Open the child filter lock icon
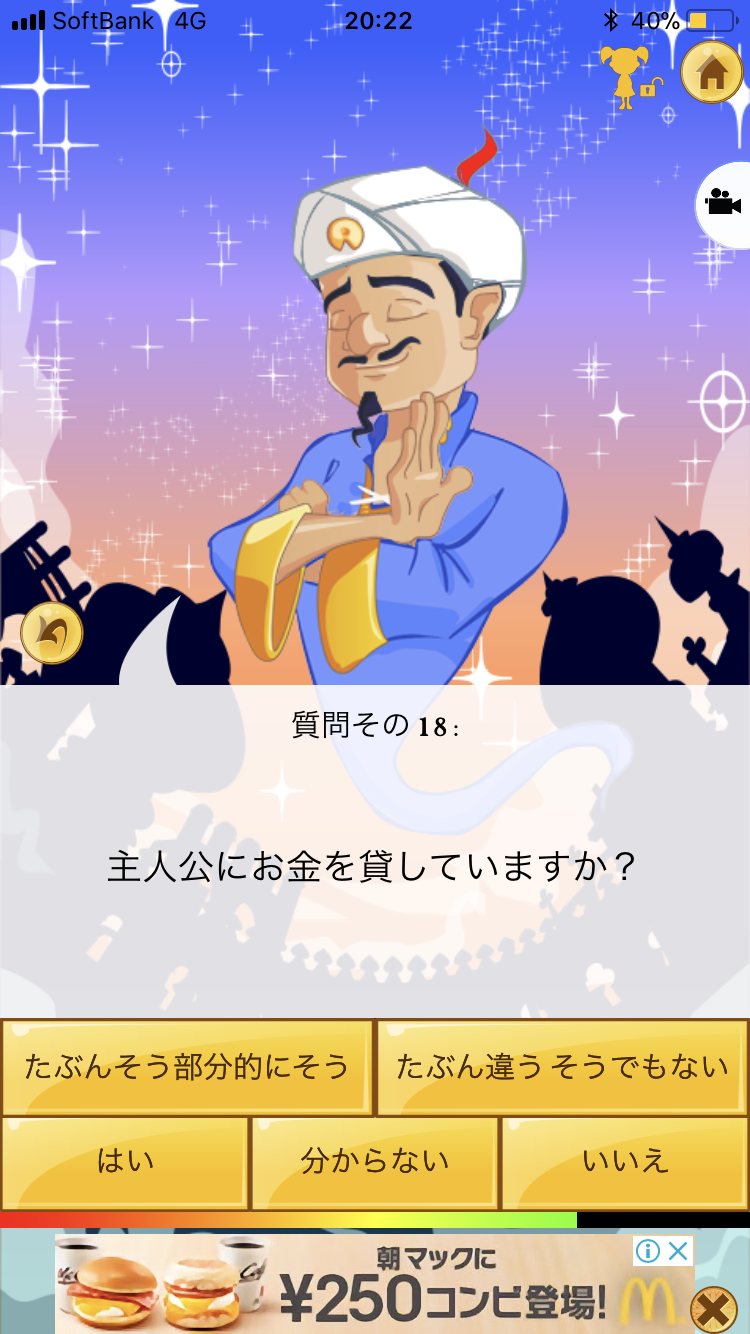Image resolution: width=750 pixels, height=1334 pixels. [631, 76]
